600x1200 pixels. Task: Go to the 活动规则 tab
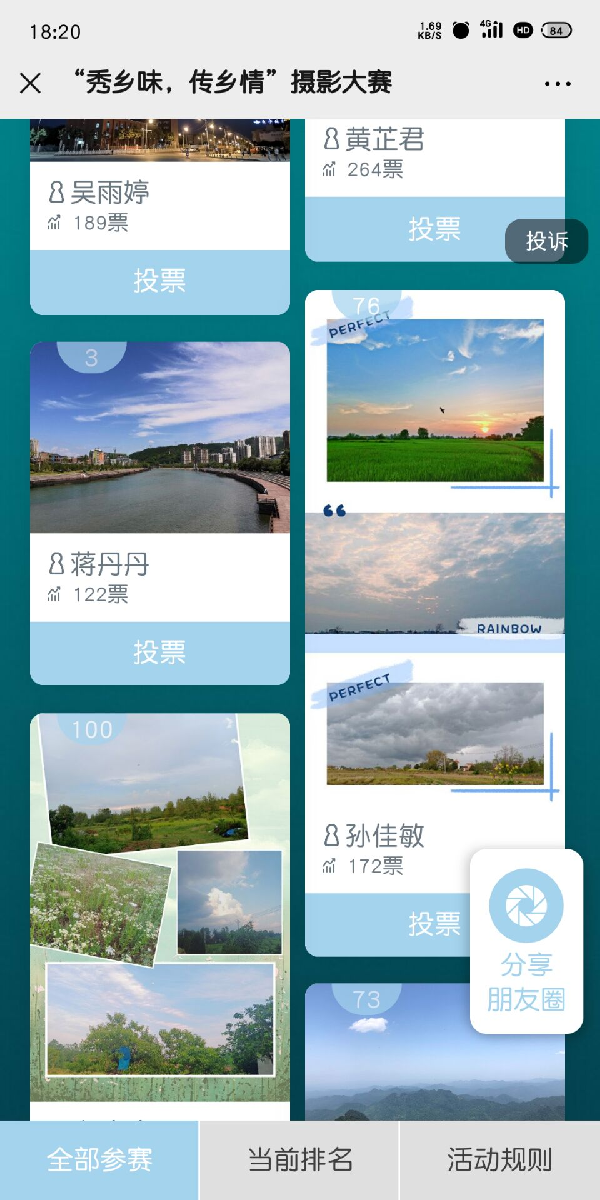point(500,1160)
